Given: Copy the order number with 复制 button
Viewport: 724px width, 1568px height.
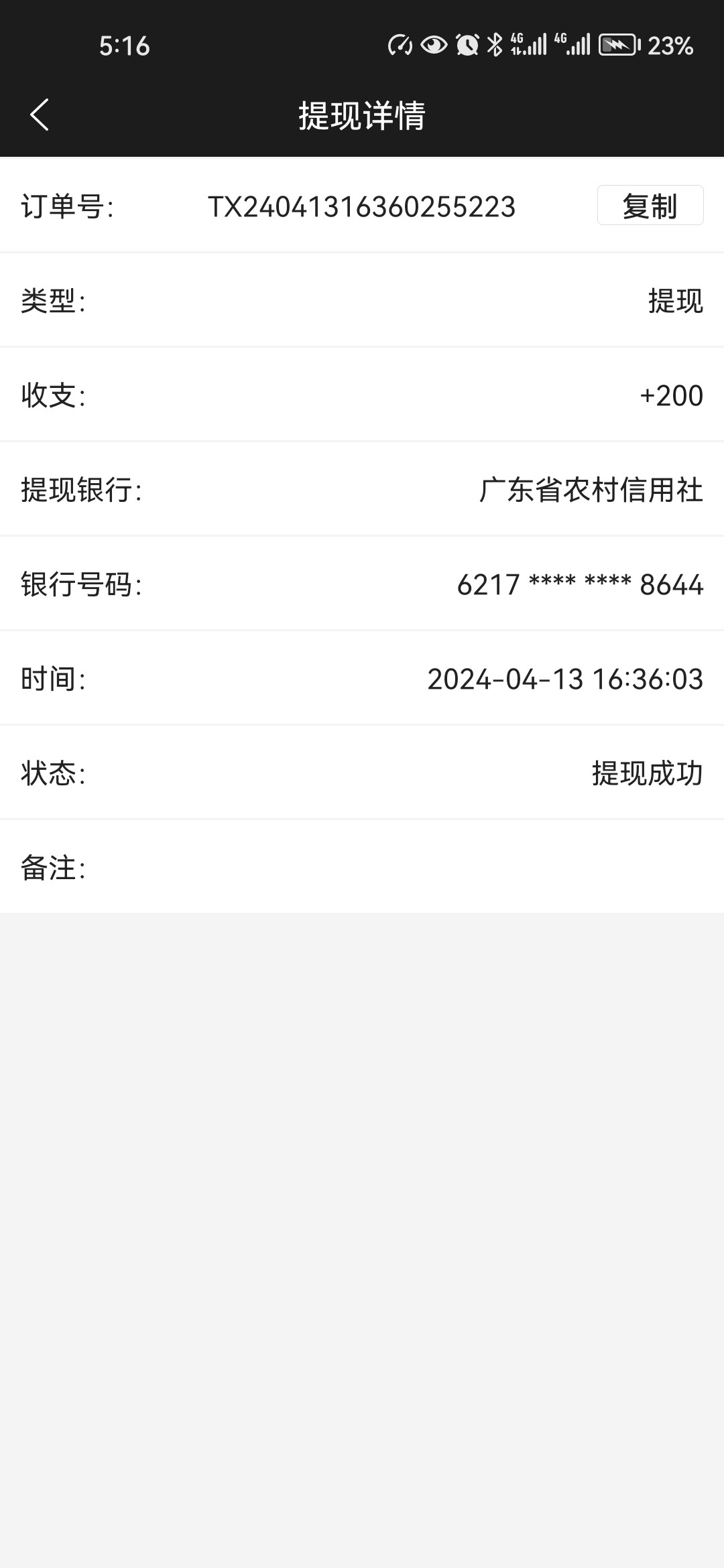Looking at the screenshot, I should (x=650, y=205).
